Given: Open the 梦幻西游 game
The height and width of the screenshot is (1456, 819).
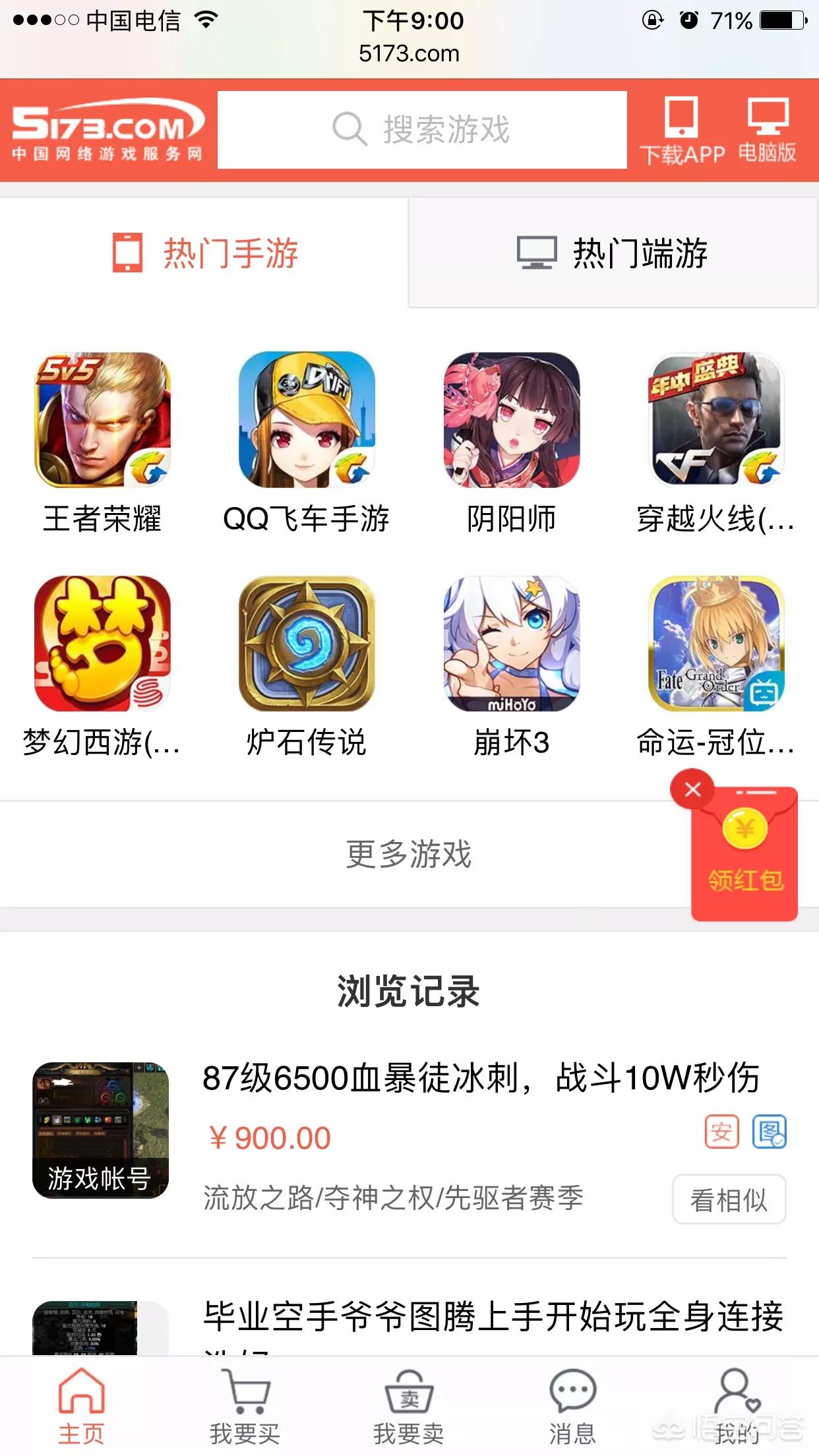Looking at the screenshot, I should [102, 644].
